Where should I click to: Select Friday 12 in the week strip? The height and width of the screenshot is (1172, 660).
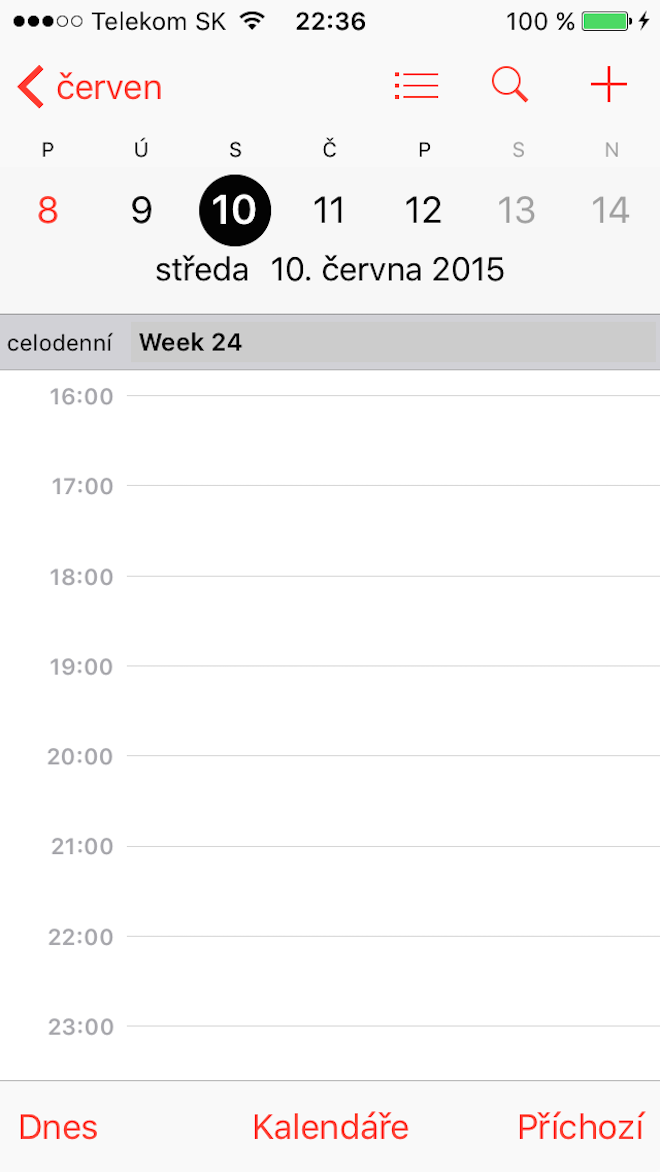point(423,210)
